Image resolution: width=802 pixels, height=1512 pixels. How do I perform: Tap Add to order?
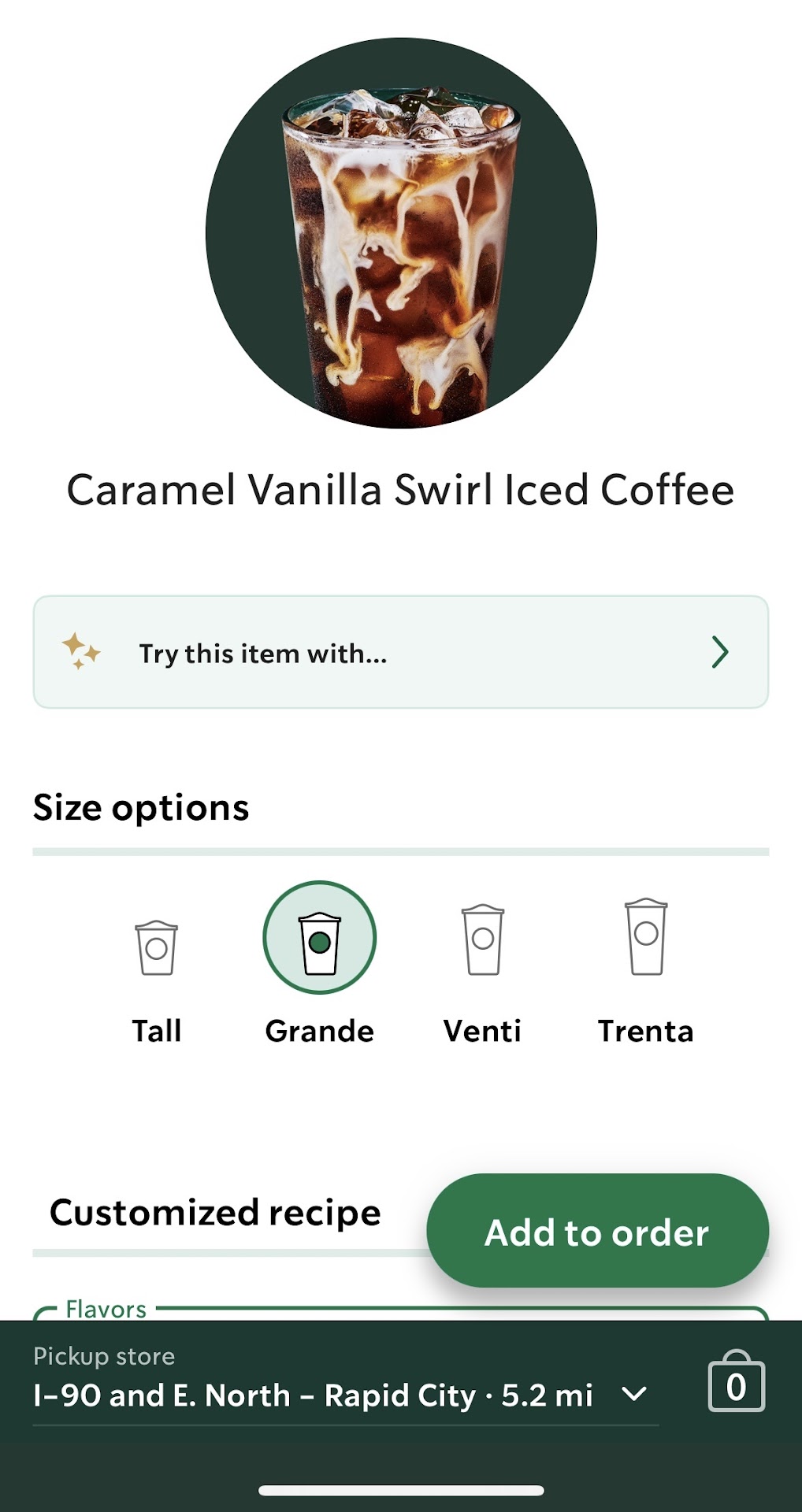click(x=597, y=1232)
